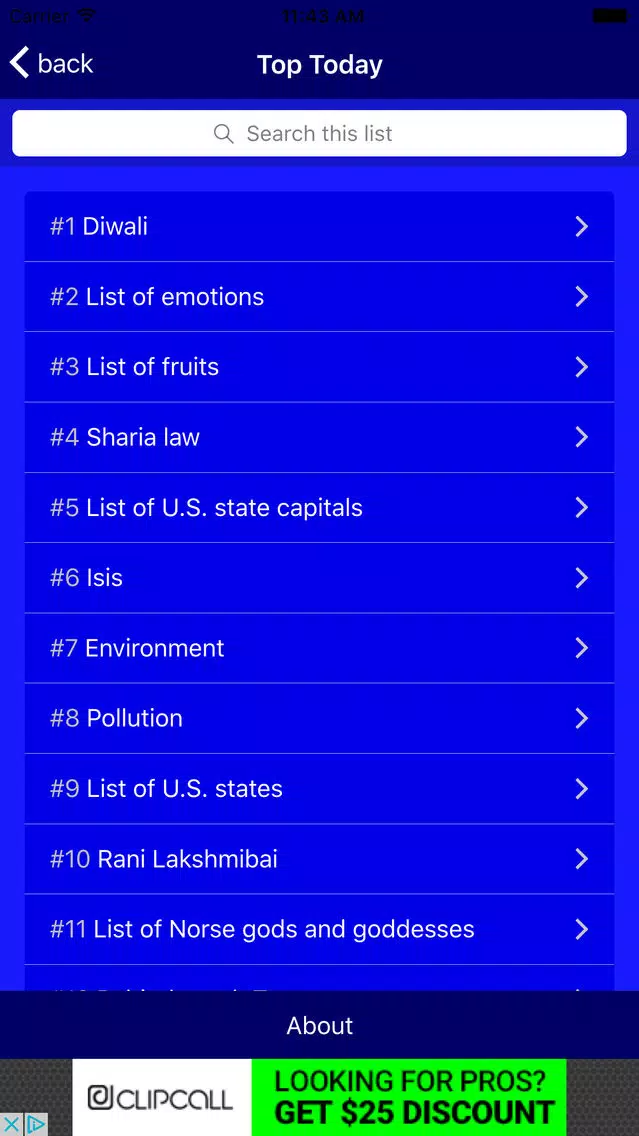Open the About section
Screen dimensions: 639x1136
pos(320,1025)
